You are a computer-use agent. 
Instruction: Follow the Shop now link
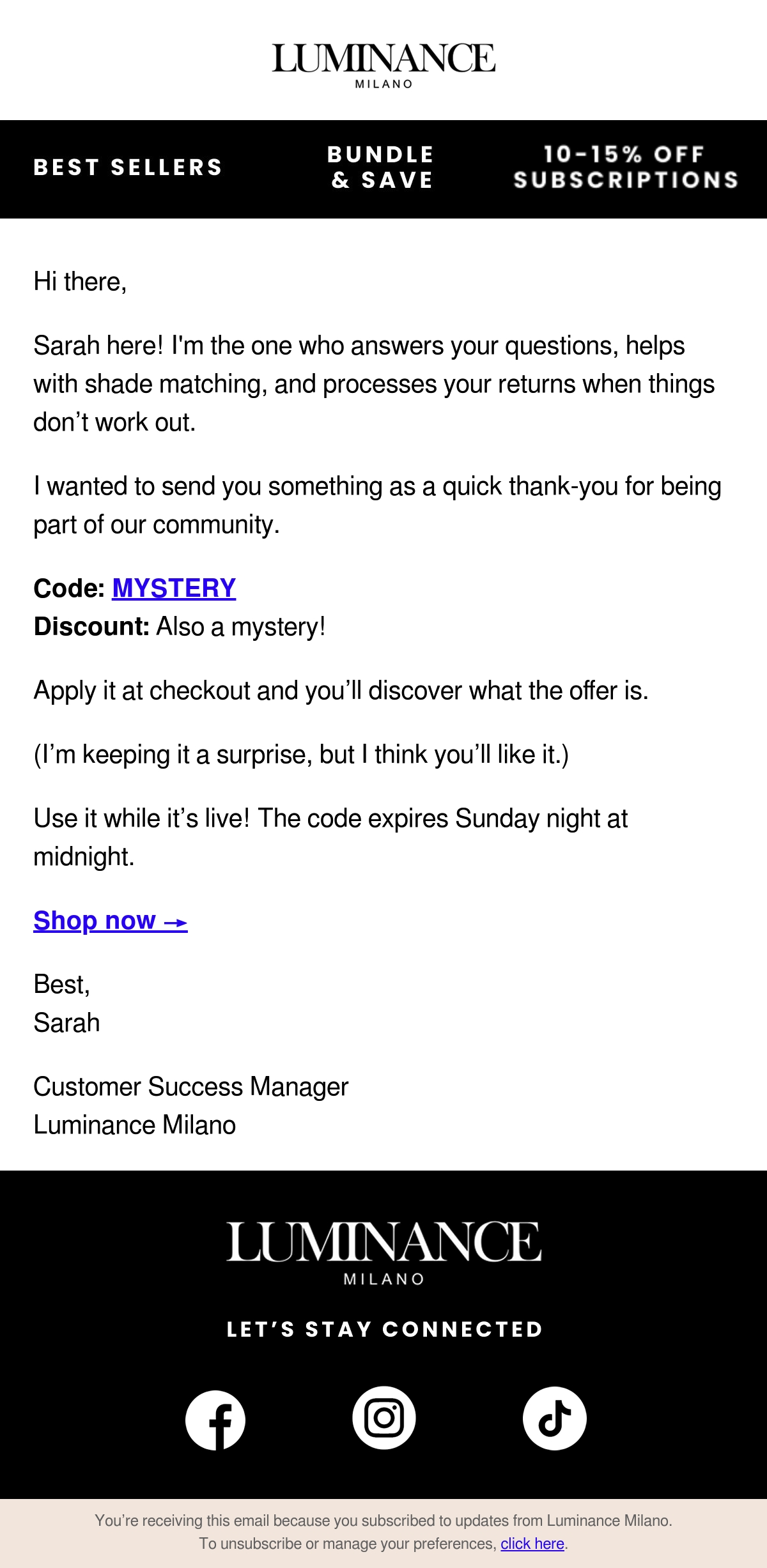click(111, 921)
